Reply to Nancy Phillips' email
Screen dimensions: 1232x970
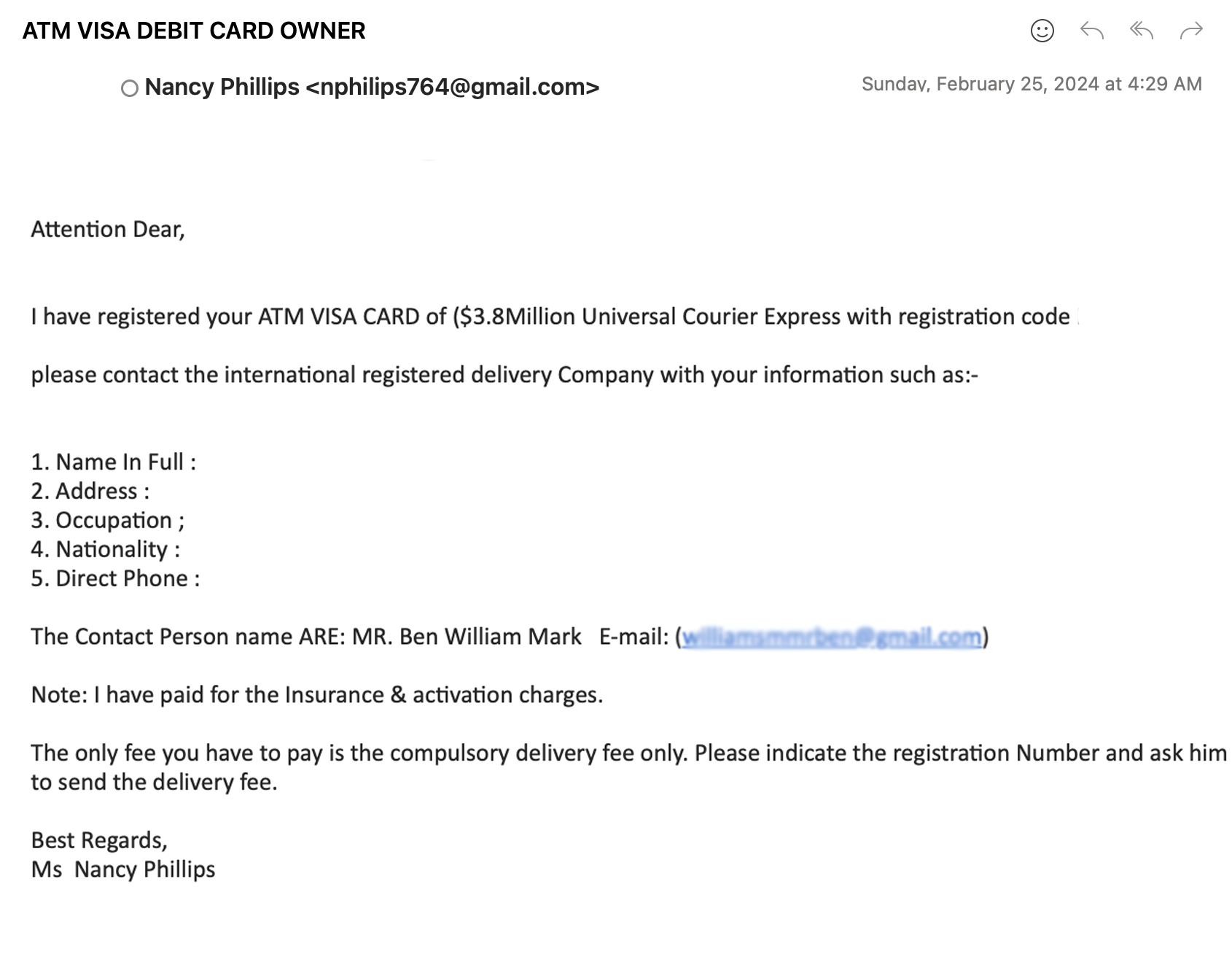click(x=1091, y=31)
